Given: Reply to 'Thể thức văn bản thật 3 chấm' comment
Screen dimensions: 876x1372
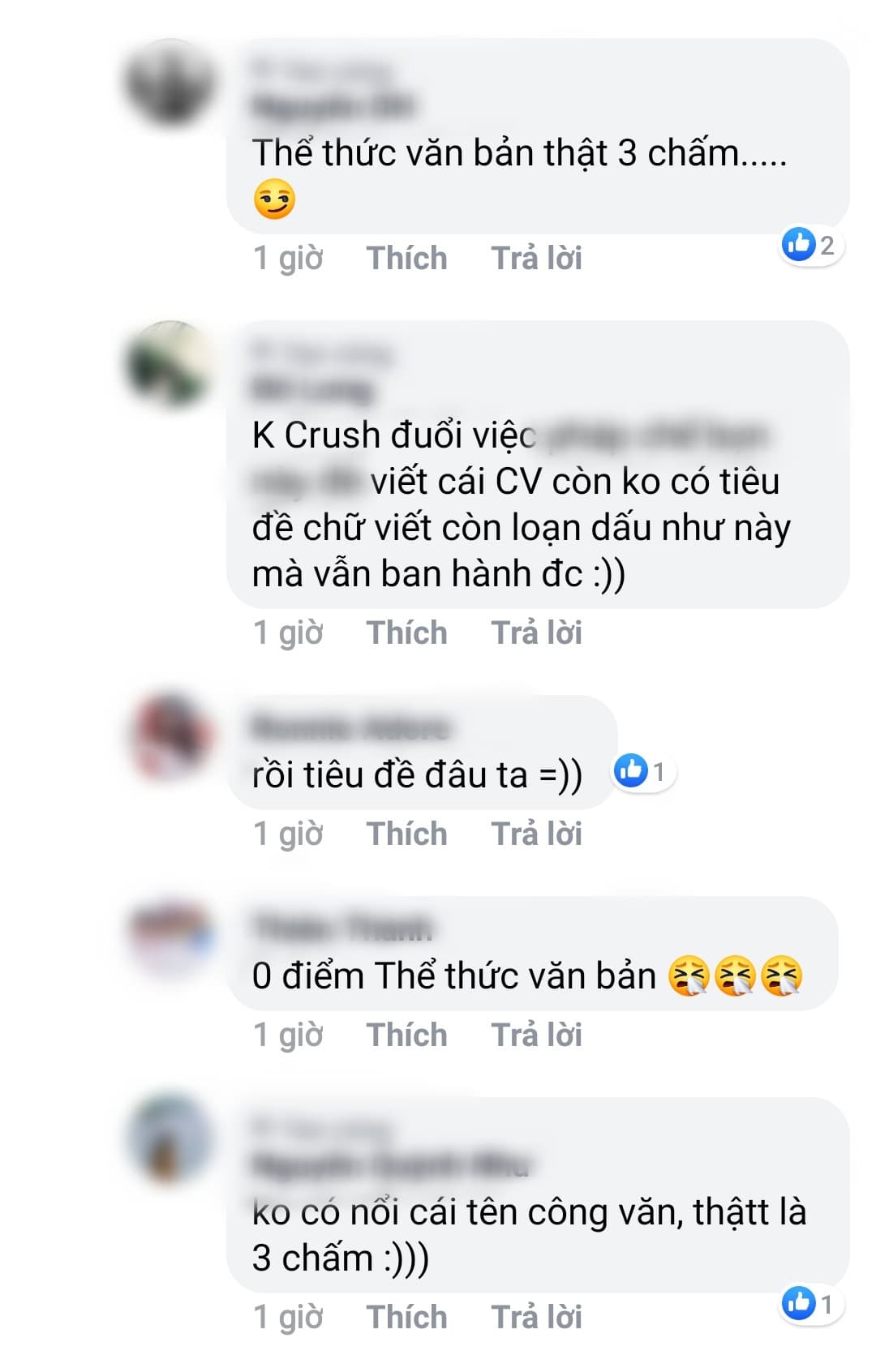Looking at the screenshot, I should click(x=536, y=258).
